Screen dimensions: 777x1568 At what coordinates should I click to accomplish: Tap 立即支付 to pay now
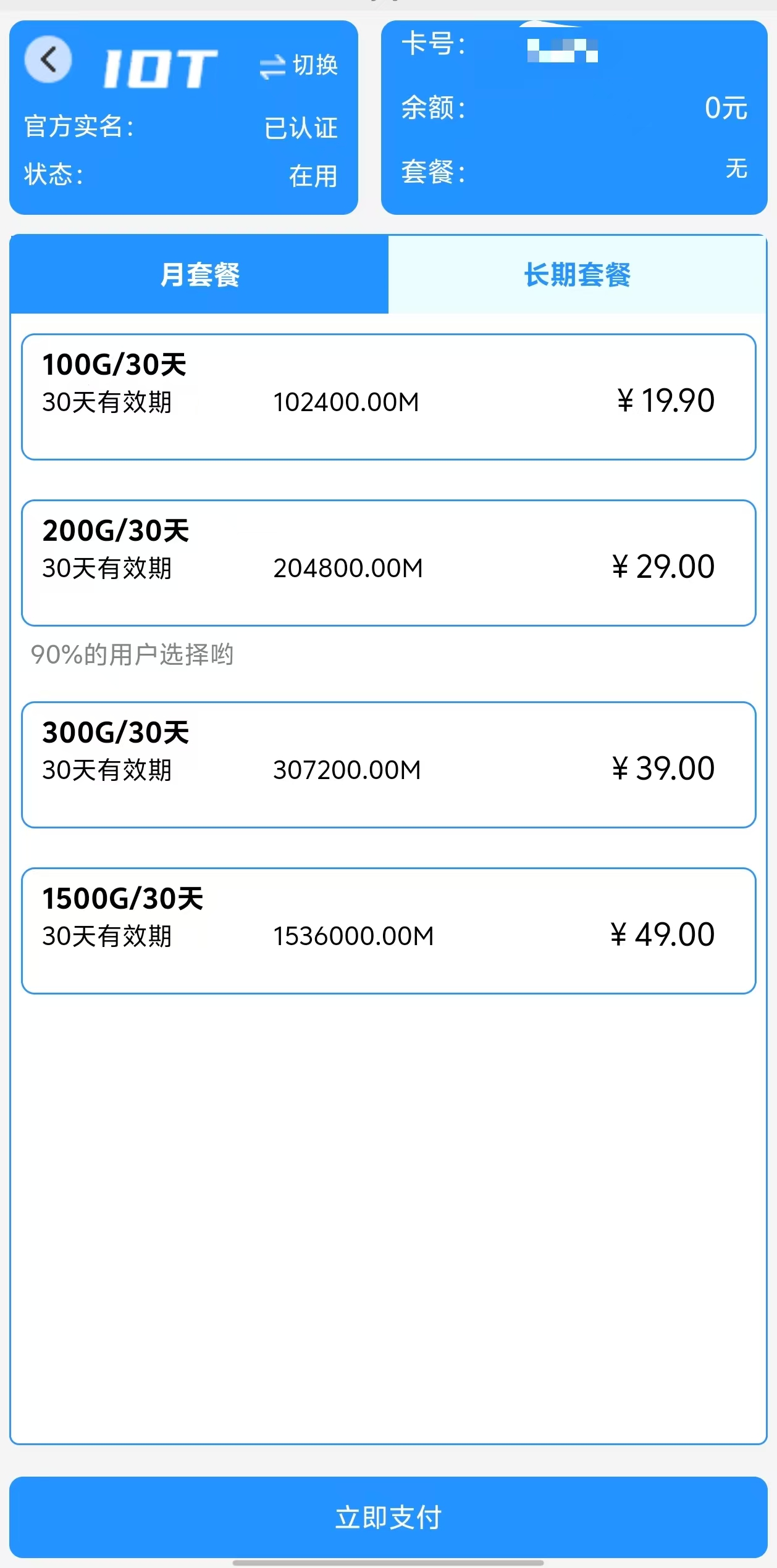[388, 1517]
